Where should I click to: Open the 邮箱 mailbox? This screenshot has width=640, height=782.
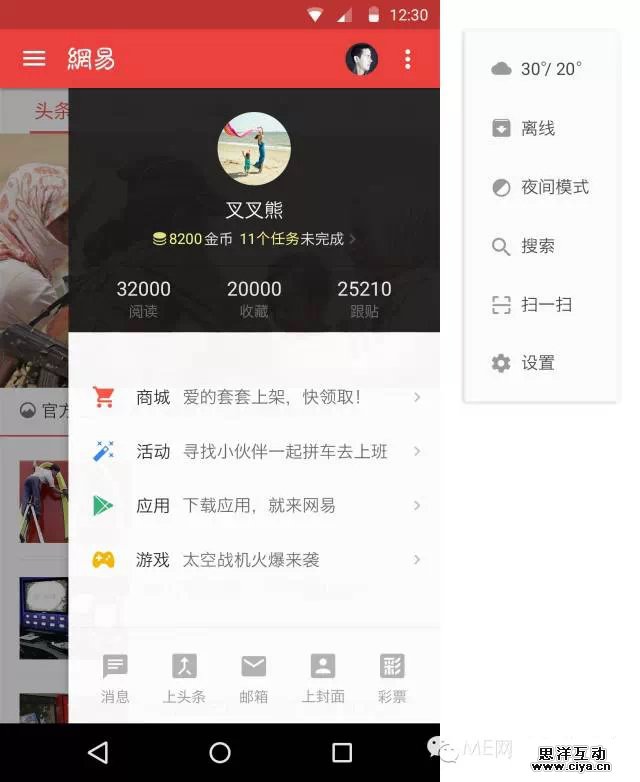[254, 678]
